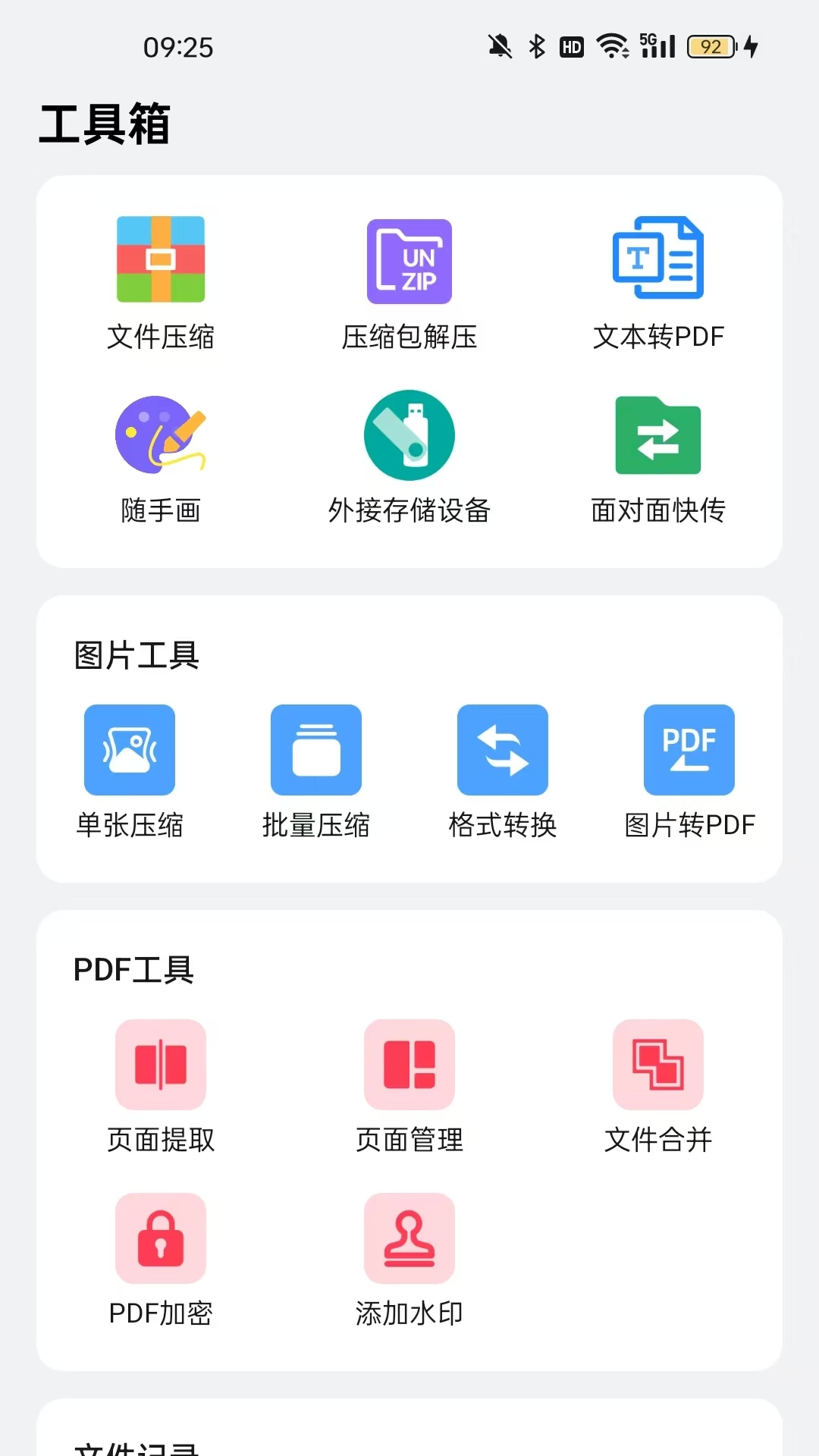
Task: Tap the Wi-Fi icon in the status bar
Action: [611, 45]
